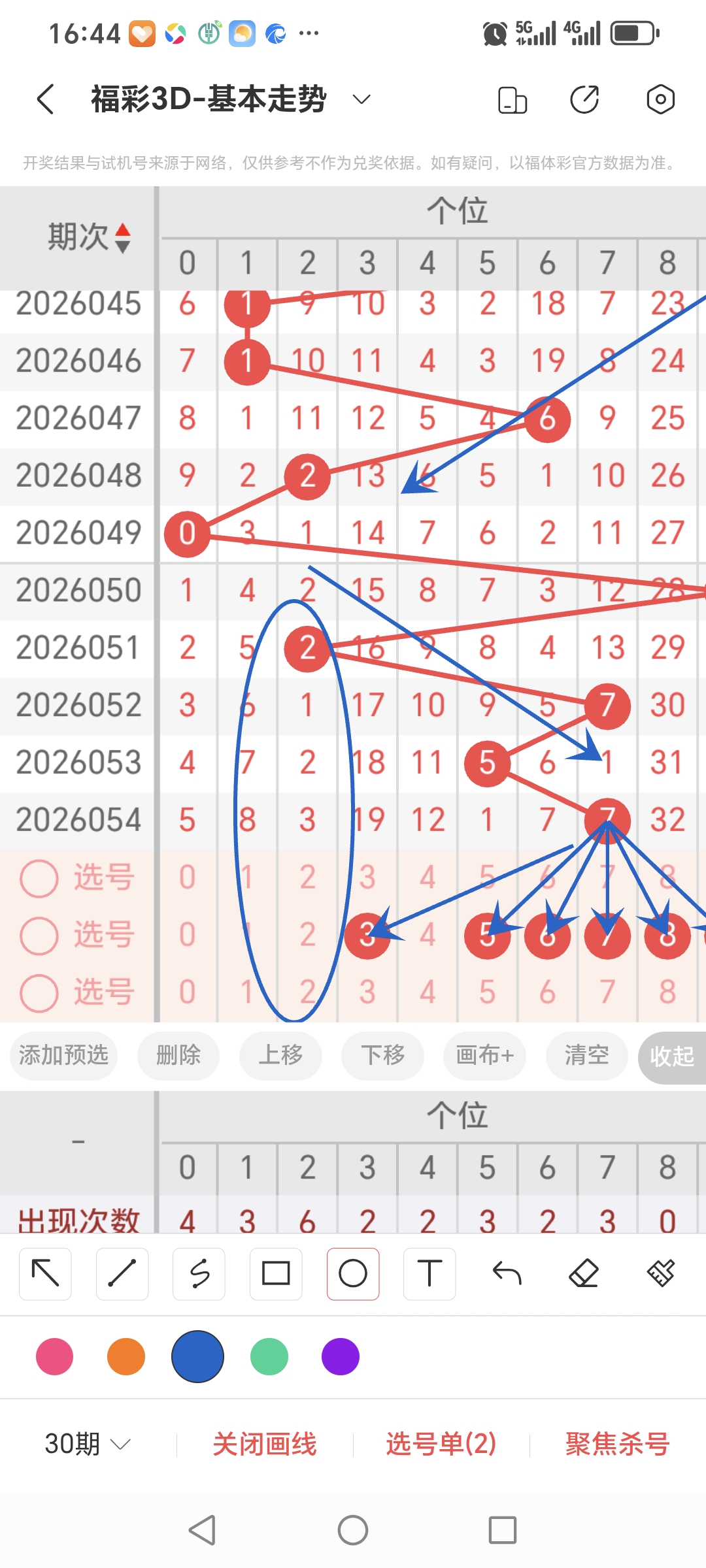Open chart settings via gear icon
The height and width of the screenshot is (1568, 706).
tap(660, 99)
